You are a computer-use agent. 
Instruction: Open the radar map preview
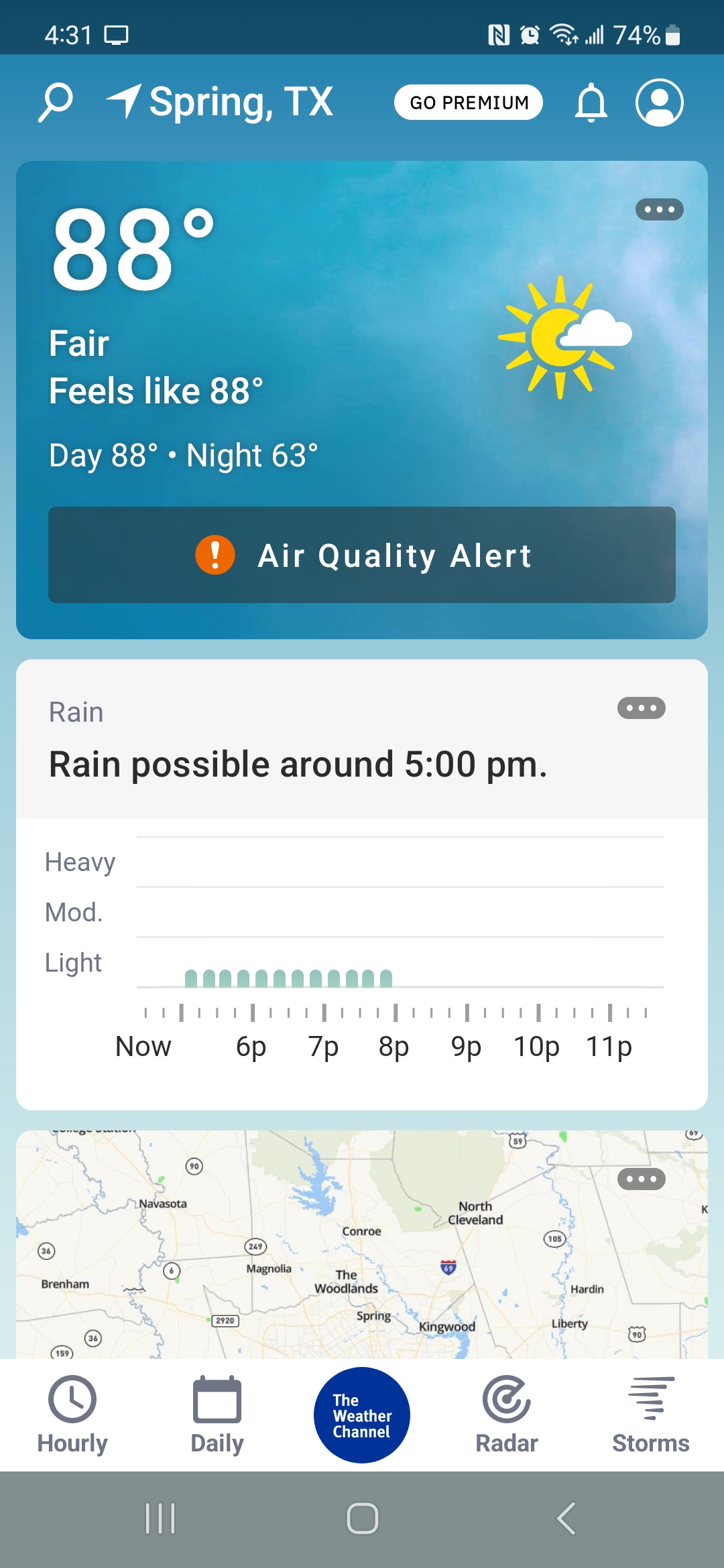click(362, 1244)
